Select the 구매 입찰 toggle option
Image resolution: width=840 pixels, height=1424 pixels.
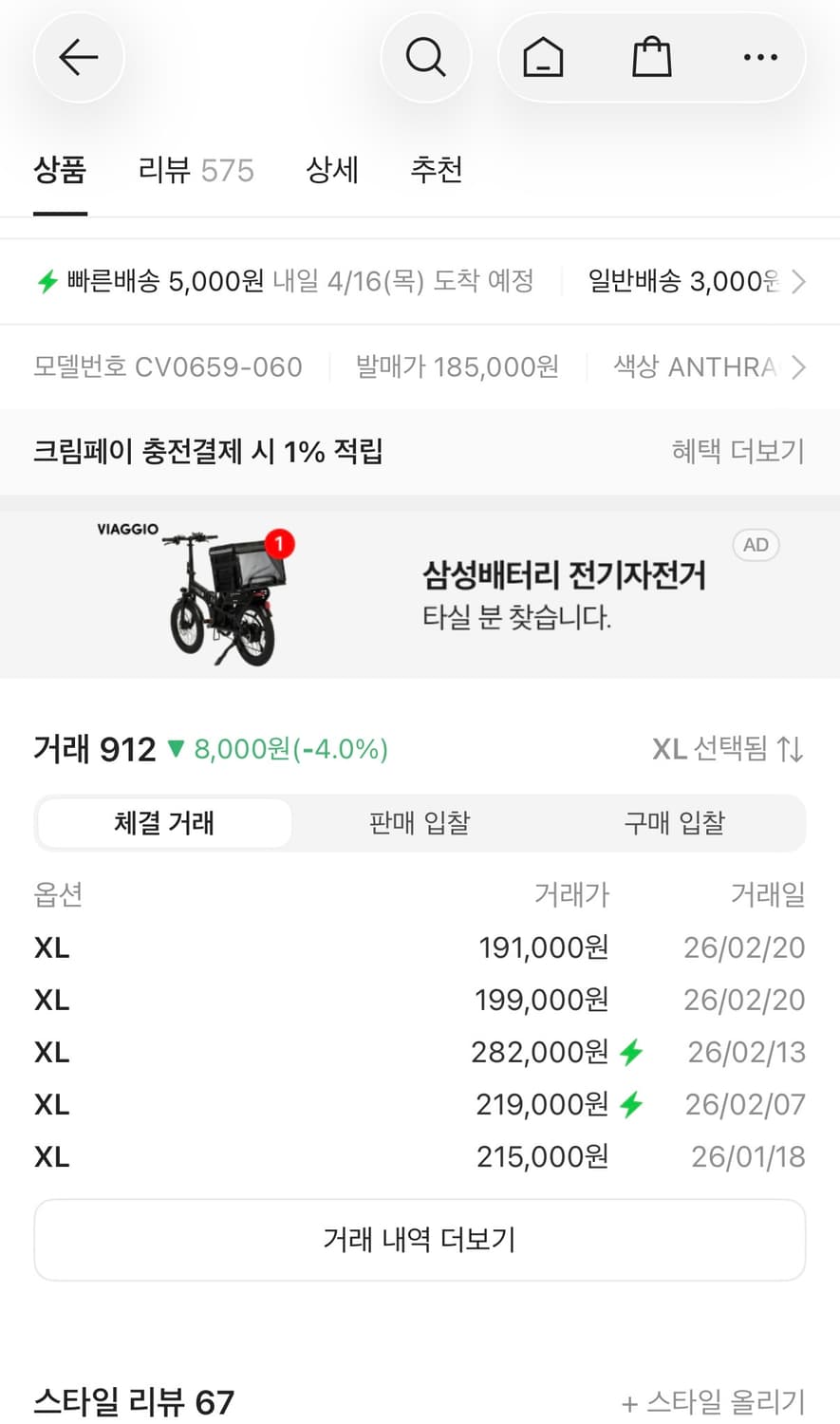point(674,823)
